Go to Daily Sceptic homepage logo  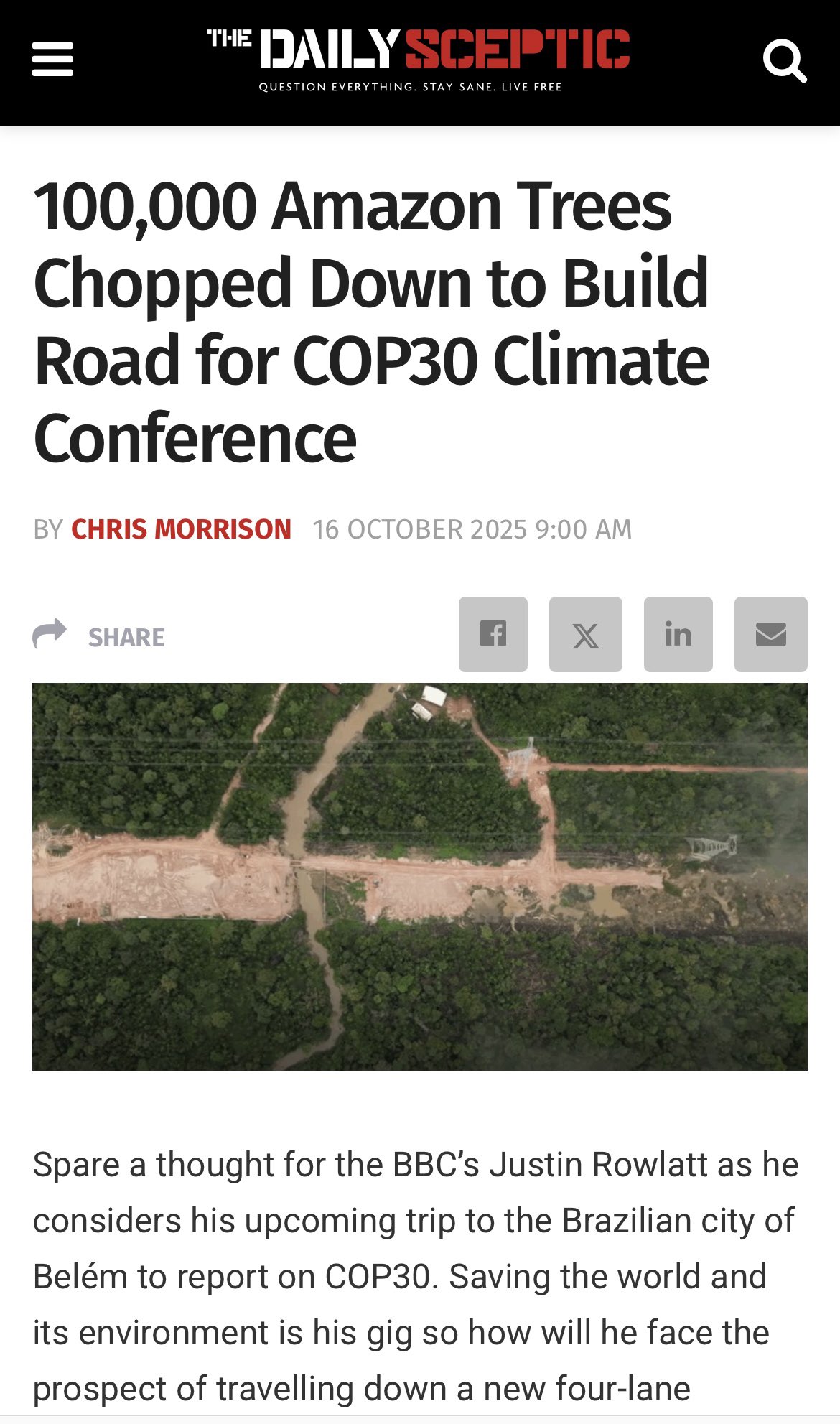click(419, 59)
